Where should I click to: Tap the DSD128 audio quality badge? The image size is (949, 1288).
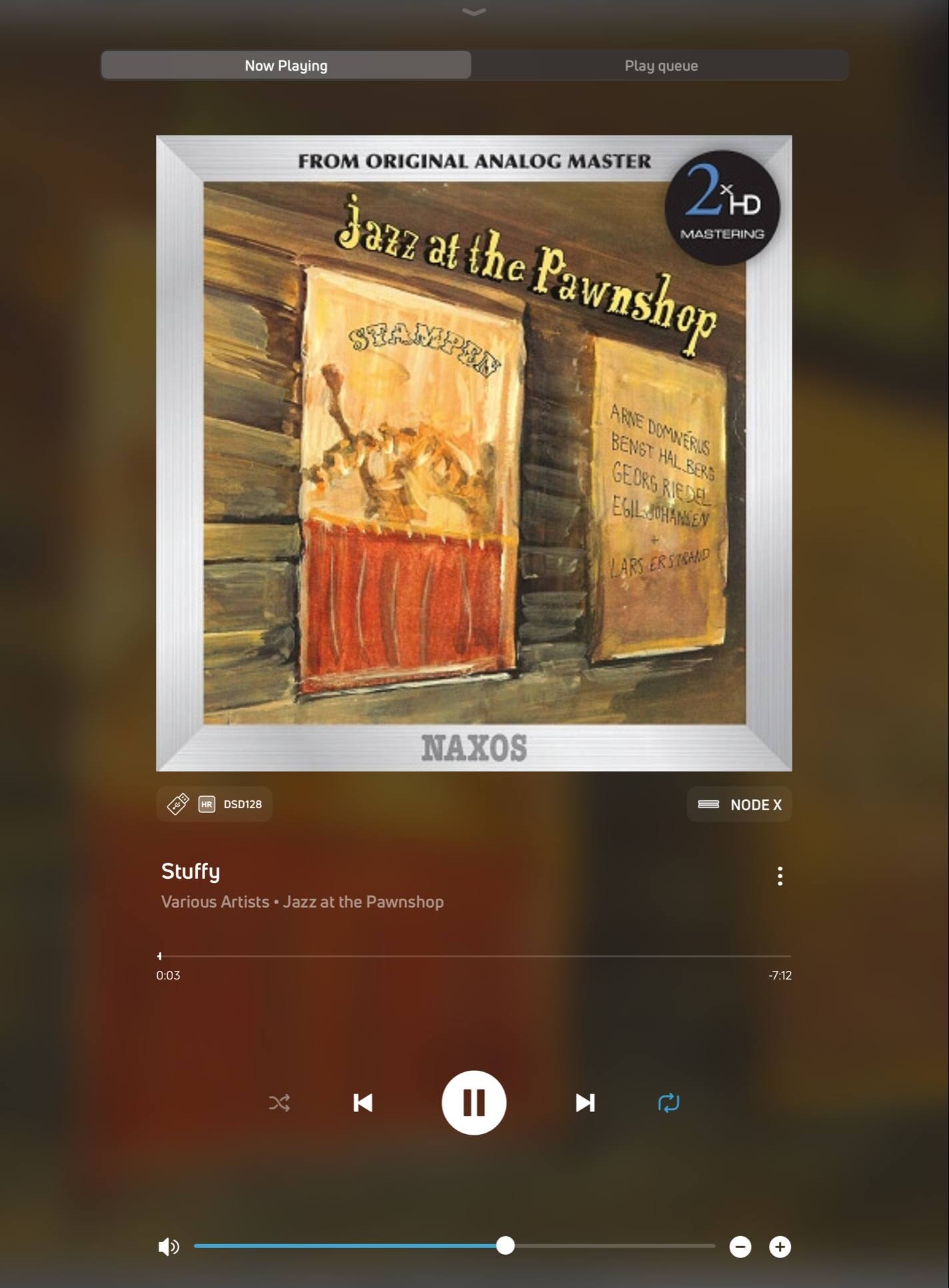[x=215, y=804]
